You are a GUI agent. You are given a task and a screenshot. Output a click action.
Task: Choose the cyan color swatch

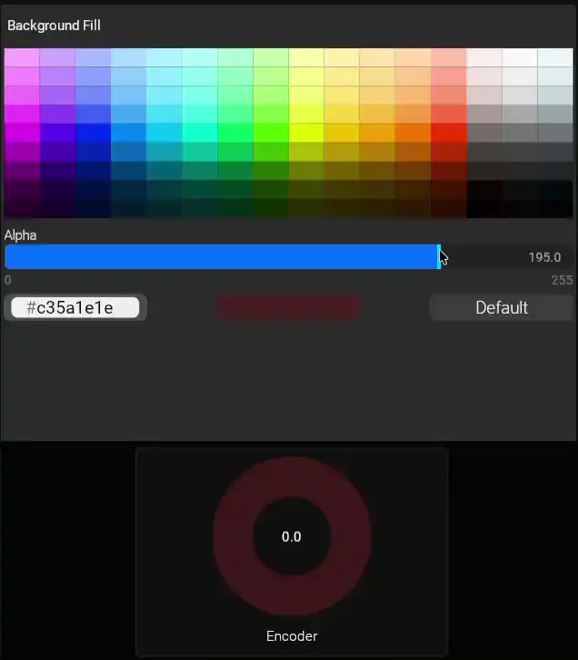pyautogui.click(x=164, y=133)
